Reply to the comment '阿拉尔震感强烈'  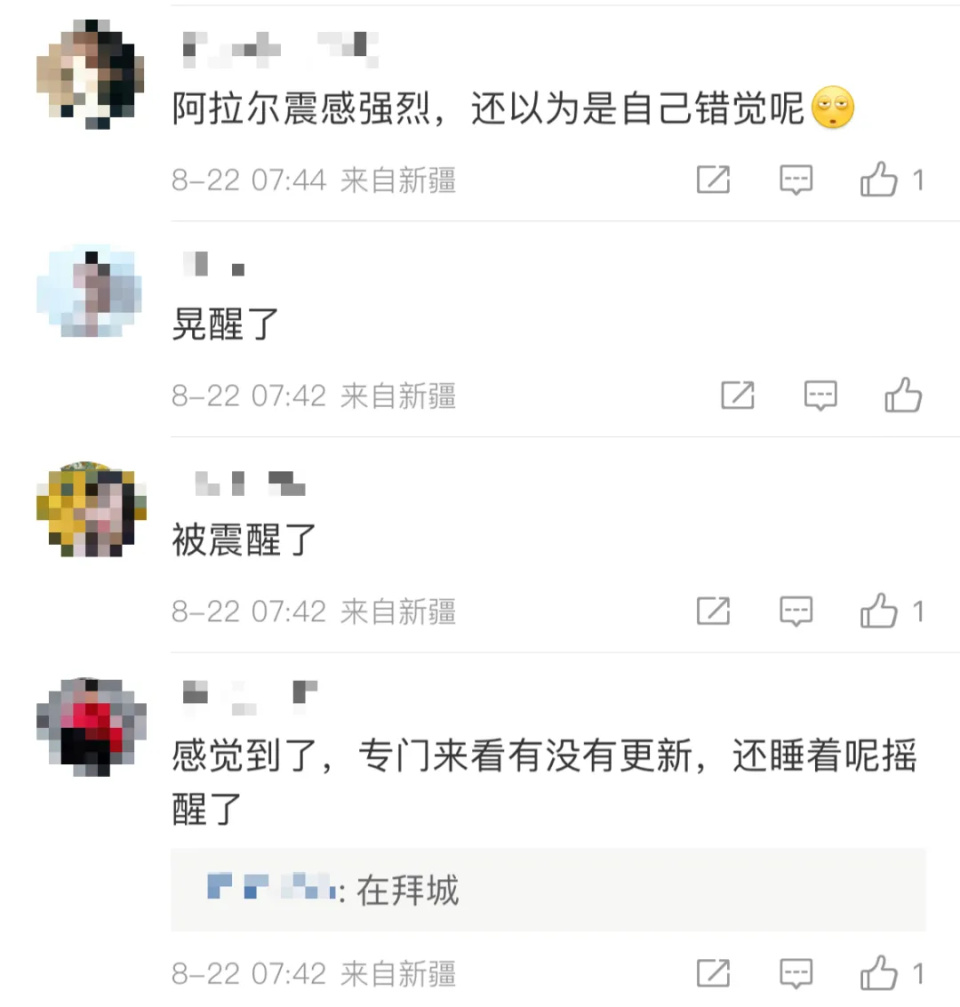pyautogui.click(x=796, y=180)
